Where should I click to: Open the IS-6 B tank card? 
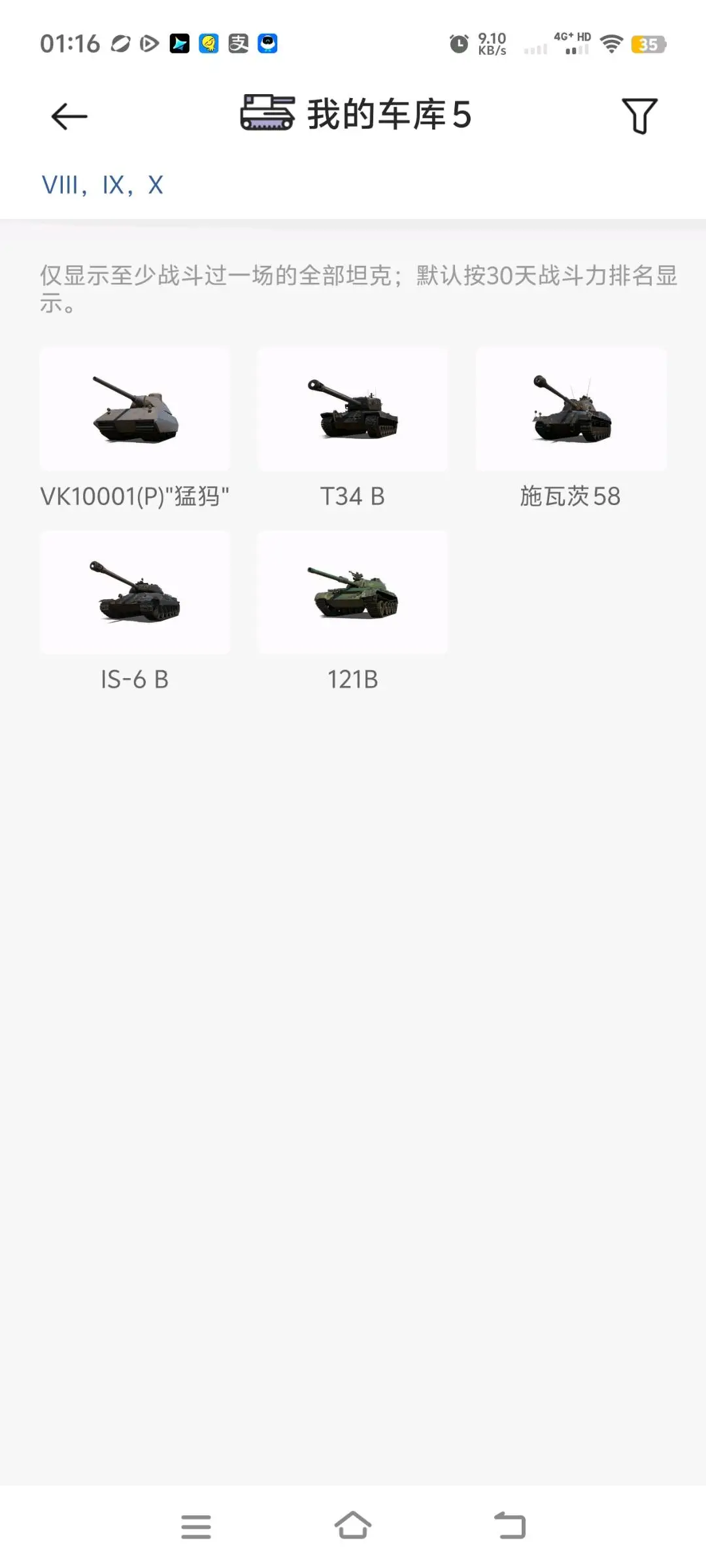[135, 593]
